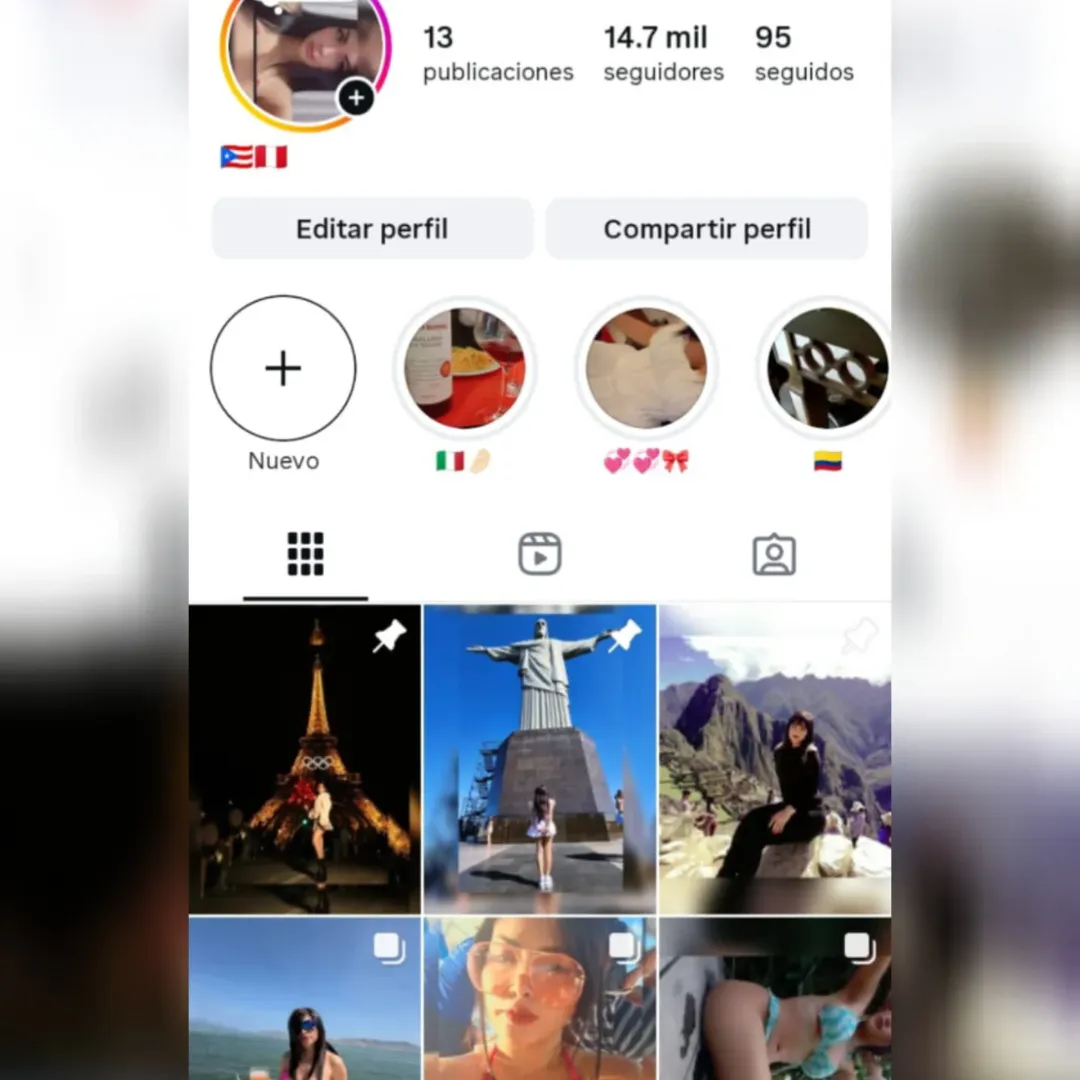Add to story via profile picture plus

click(356, 98)
